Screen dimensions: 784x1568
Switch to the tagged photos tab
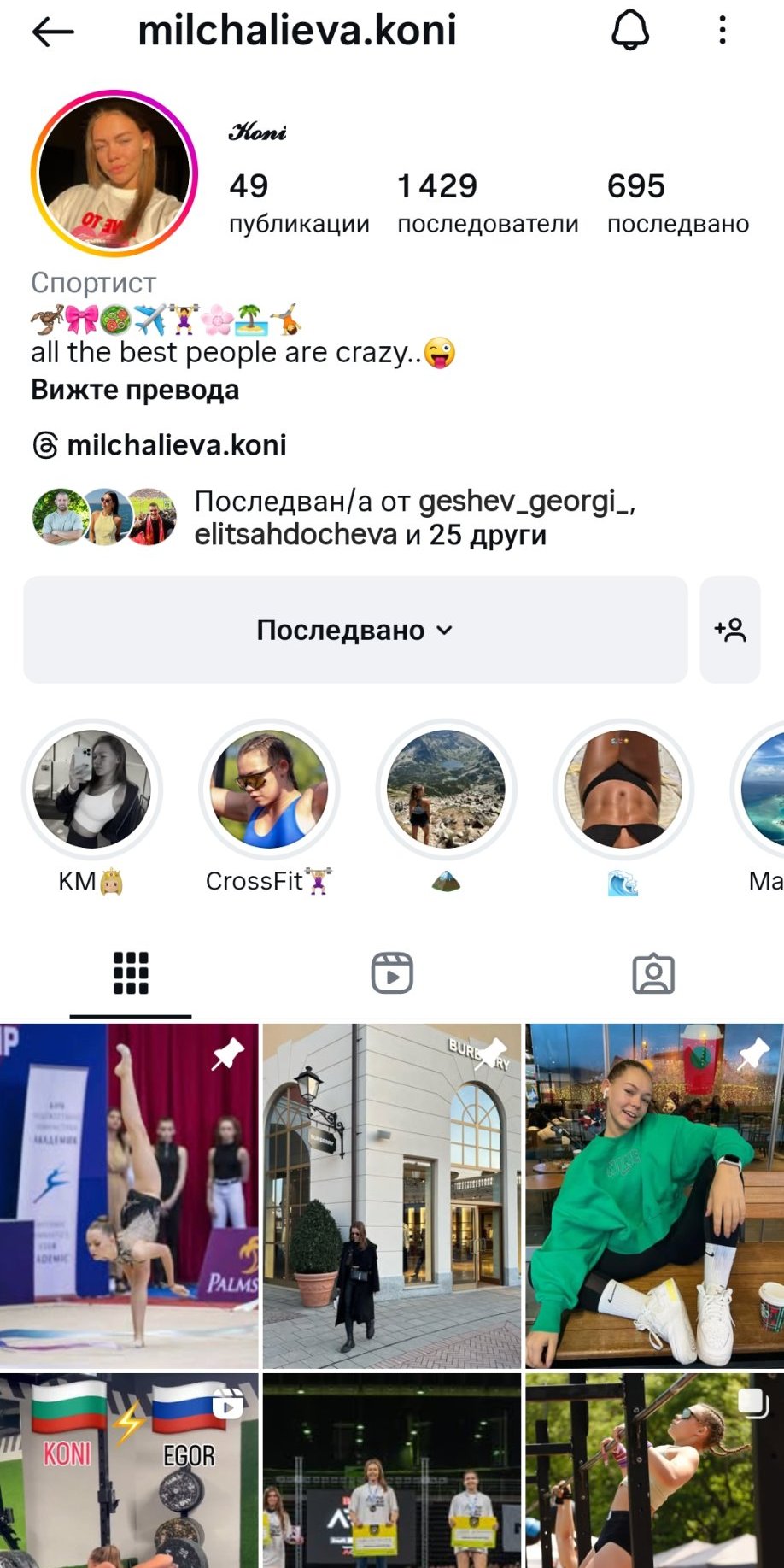pos(653,973)
